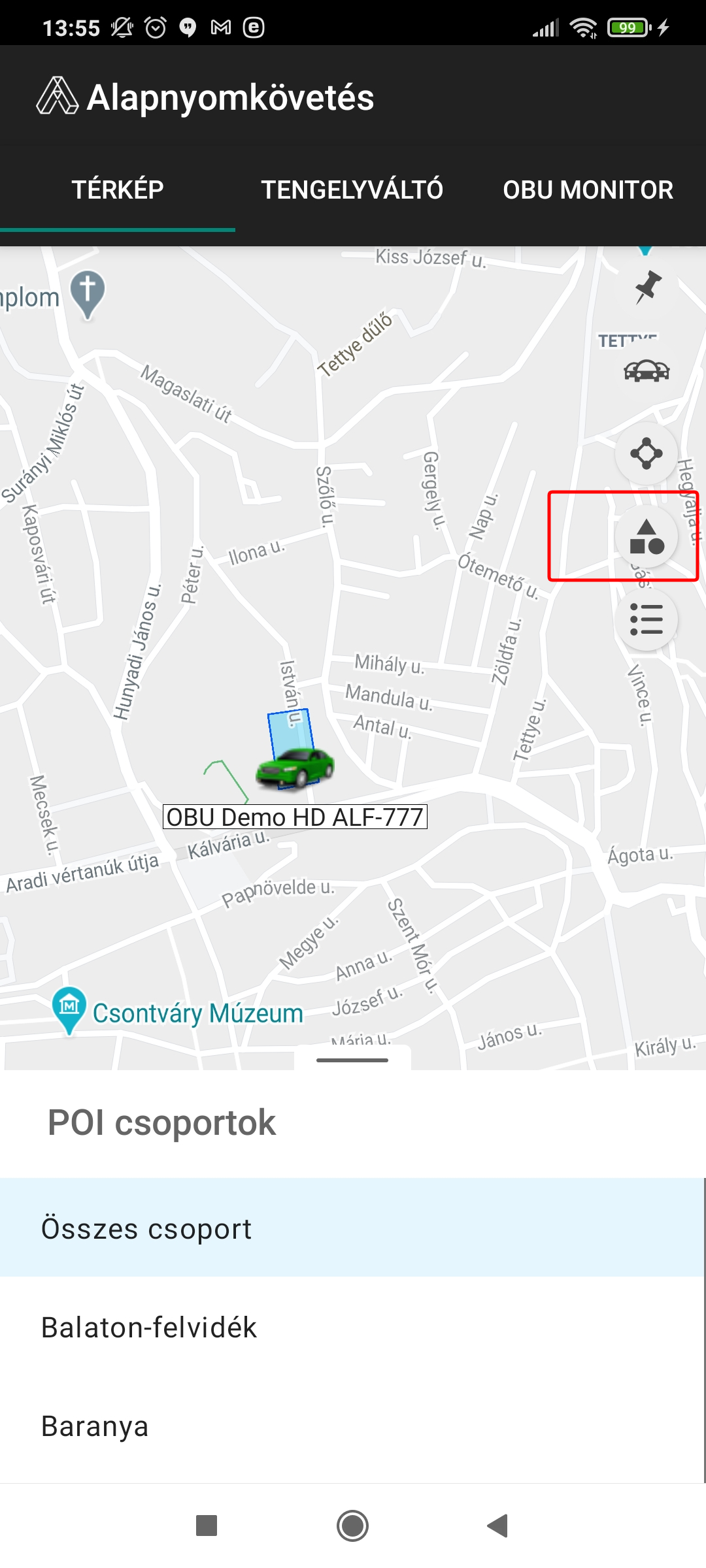Tap the green car marker ALF-777
Image resolution: width=706 pixels, height=1568 pixels.
pyautogui.click(x=295, y=766)
